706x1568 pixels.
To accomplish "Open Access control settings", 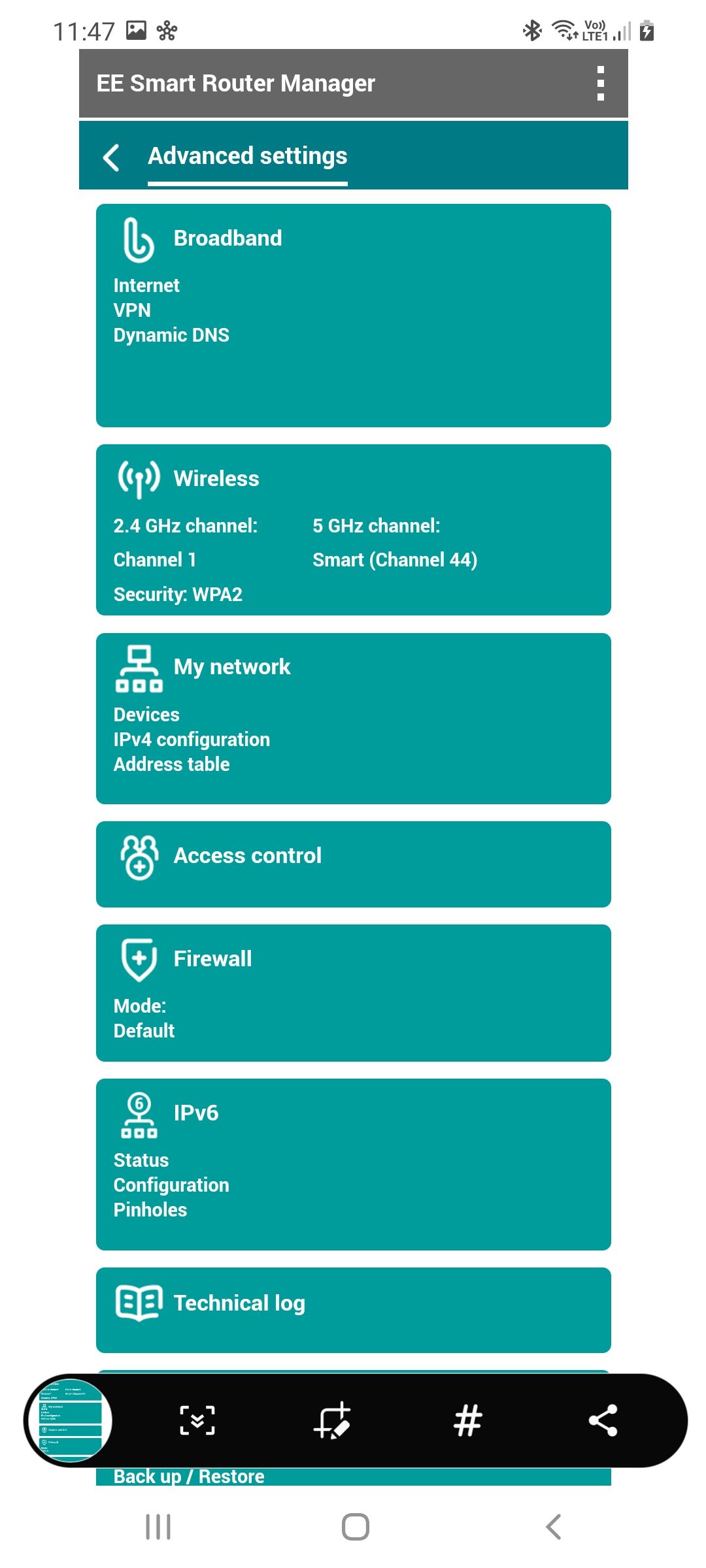I will click(353, 864).
